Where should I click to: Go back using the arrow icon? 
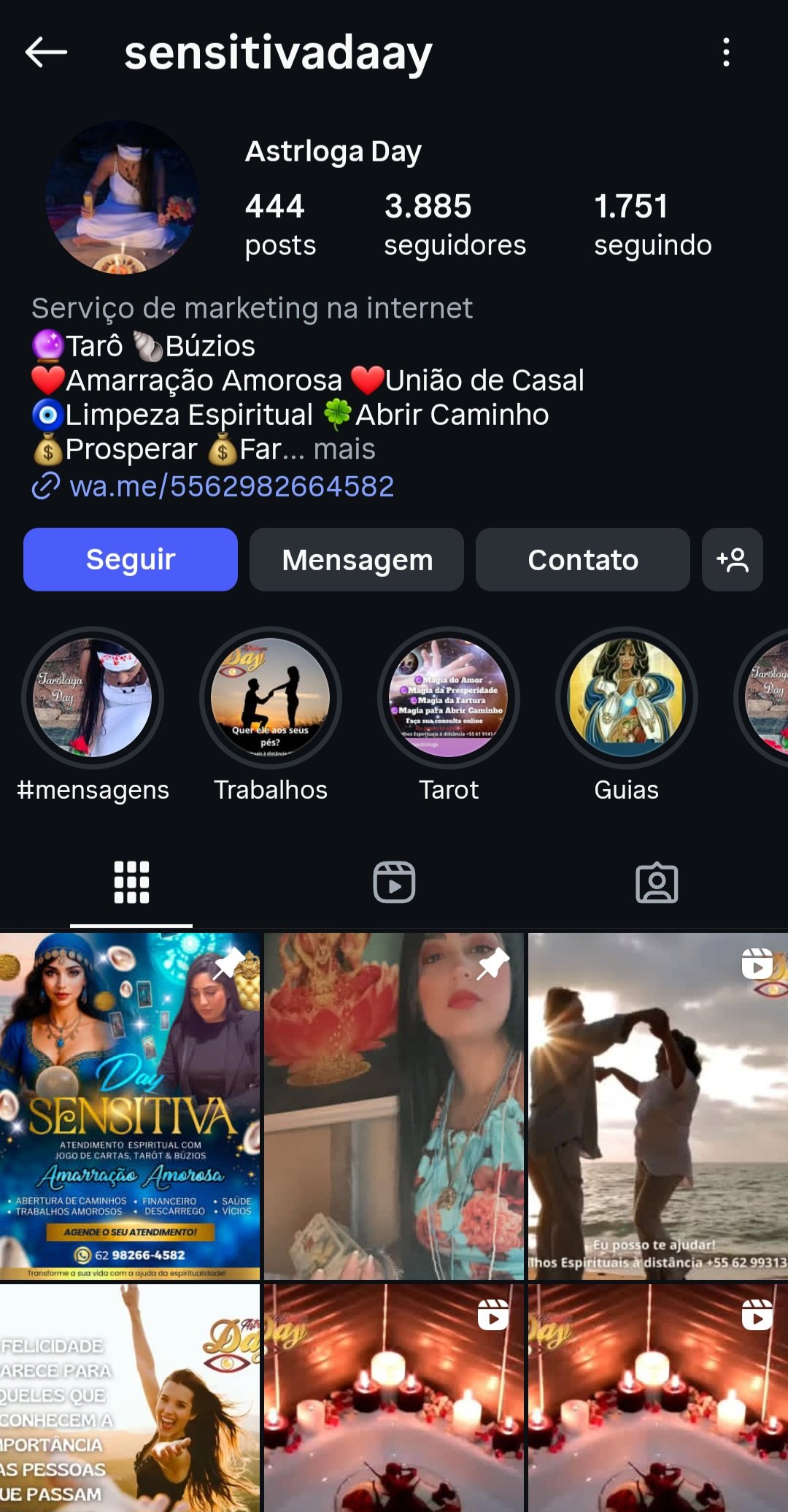(x=46, y=53)
